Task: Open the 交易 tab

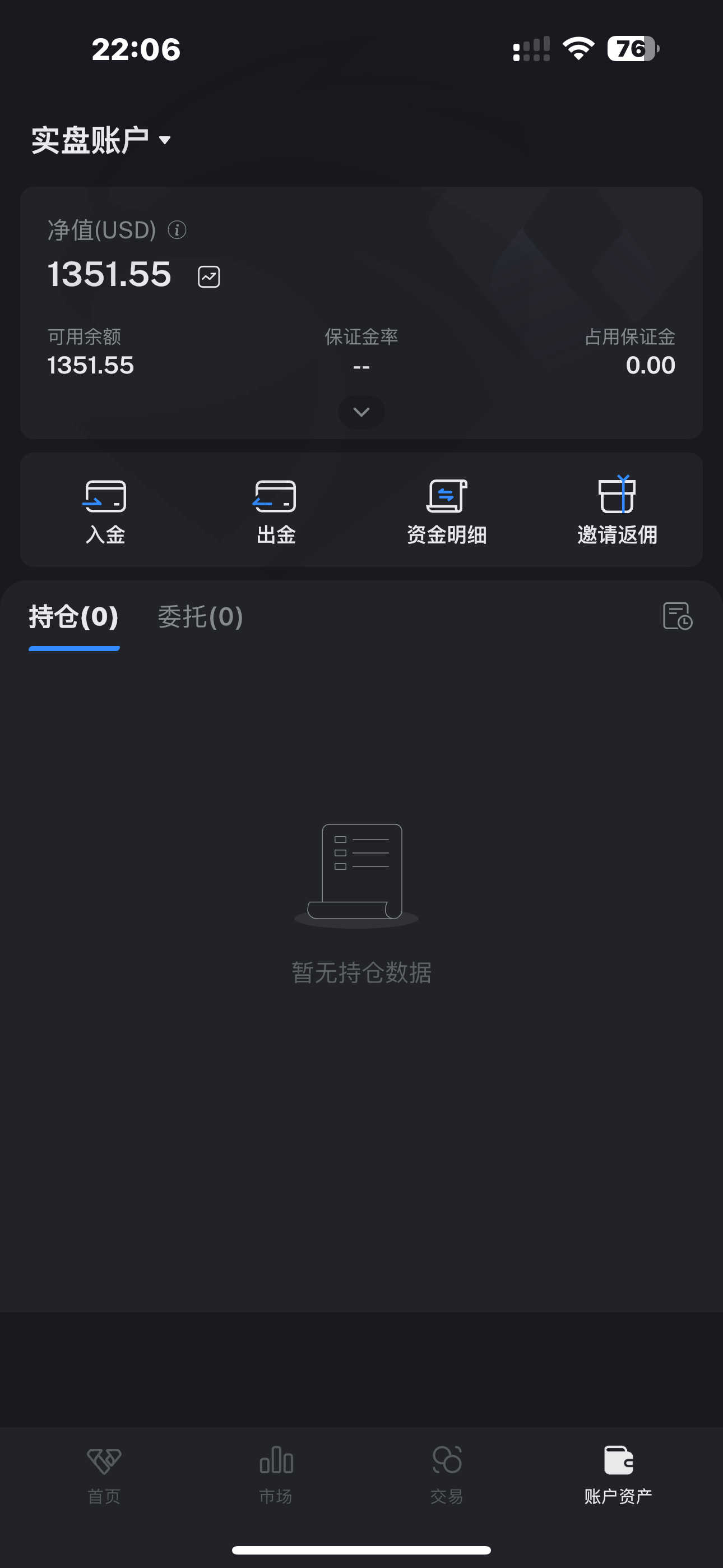Action: [x=447, y=1474]
